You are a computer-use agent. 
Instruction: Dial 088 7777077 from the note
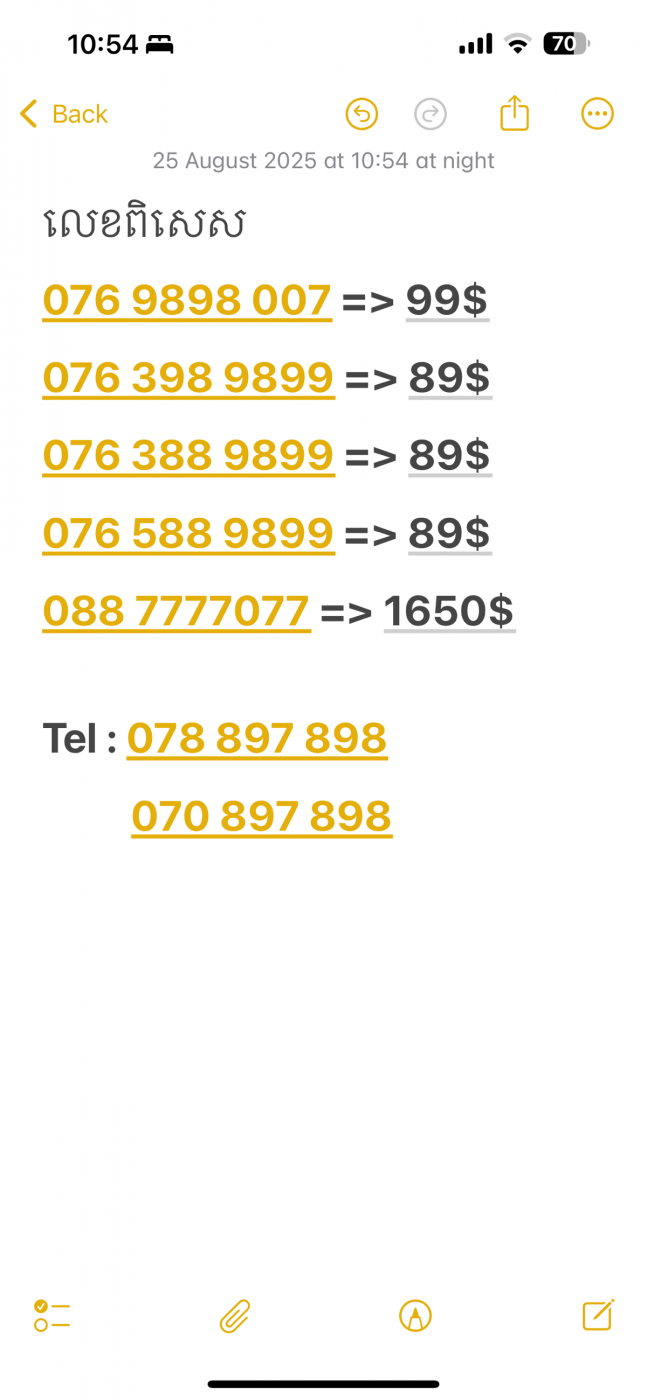176,611
